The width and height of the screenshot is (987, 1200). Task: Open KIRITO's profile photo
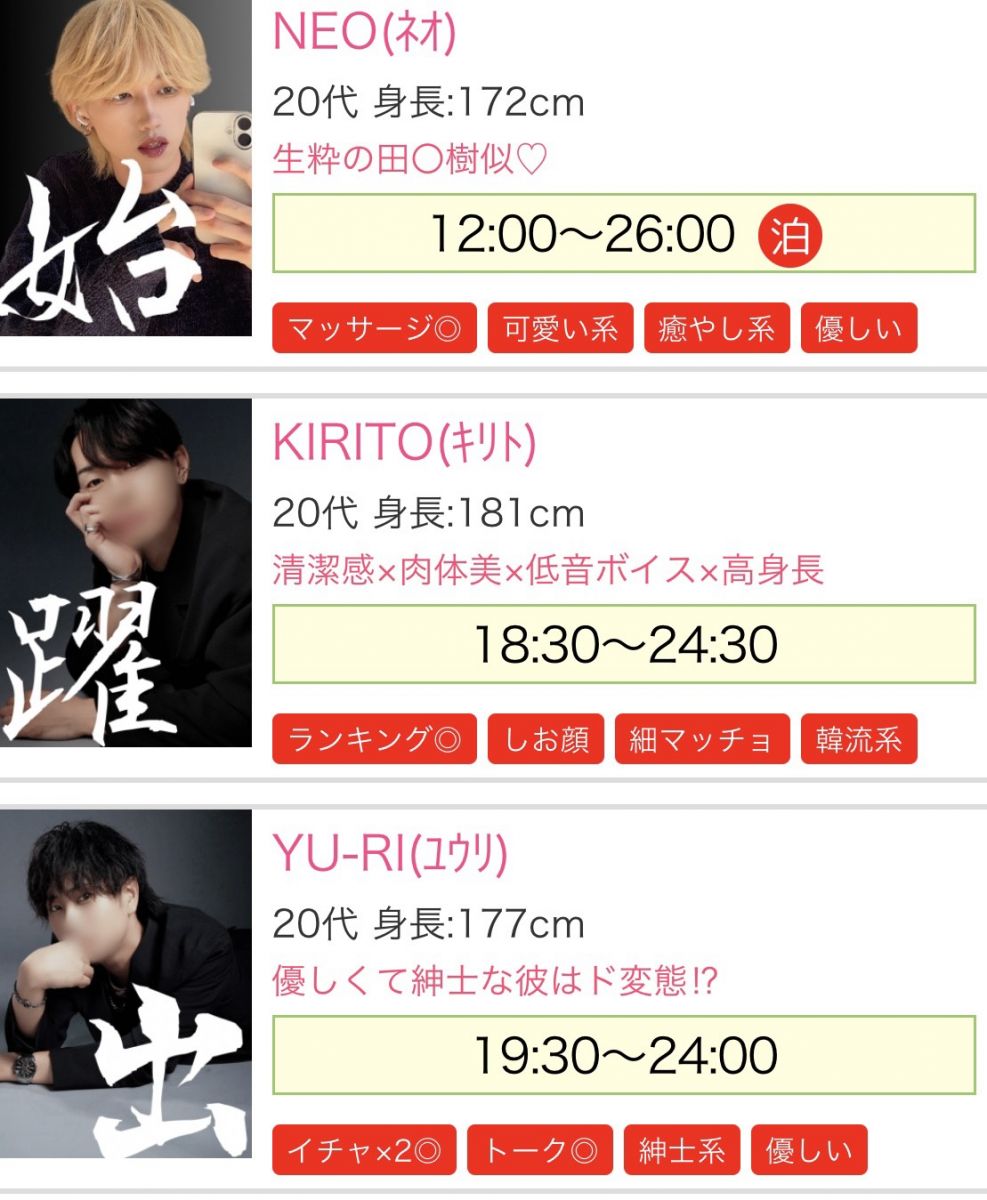[125, 572]
